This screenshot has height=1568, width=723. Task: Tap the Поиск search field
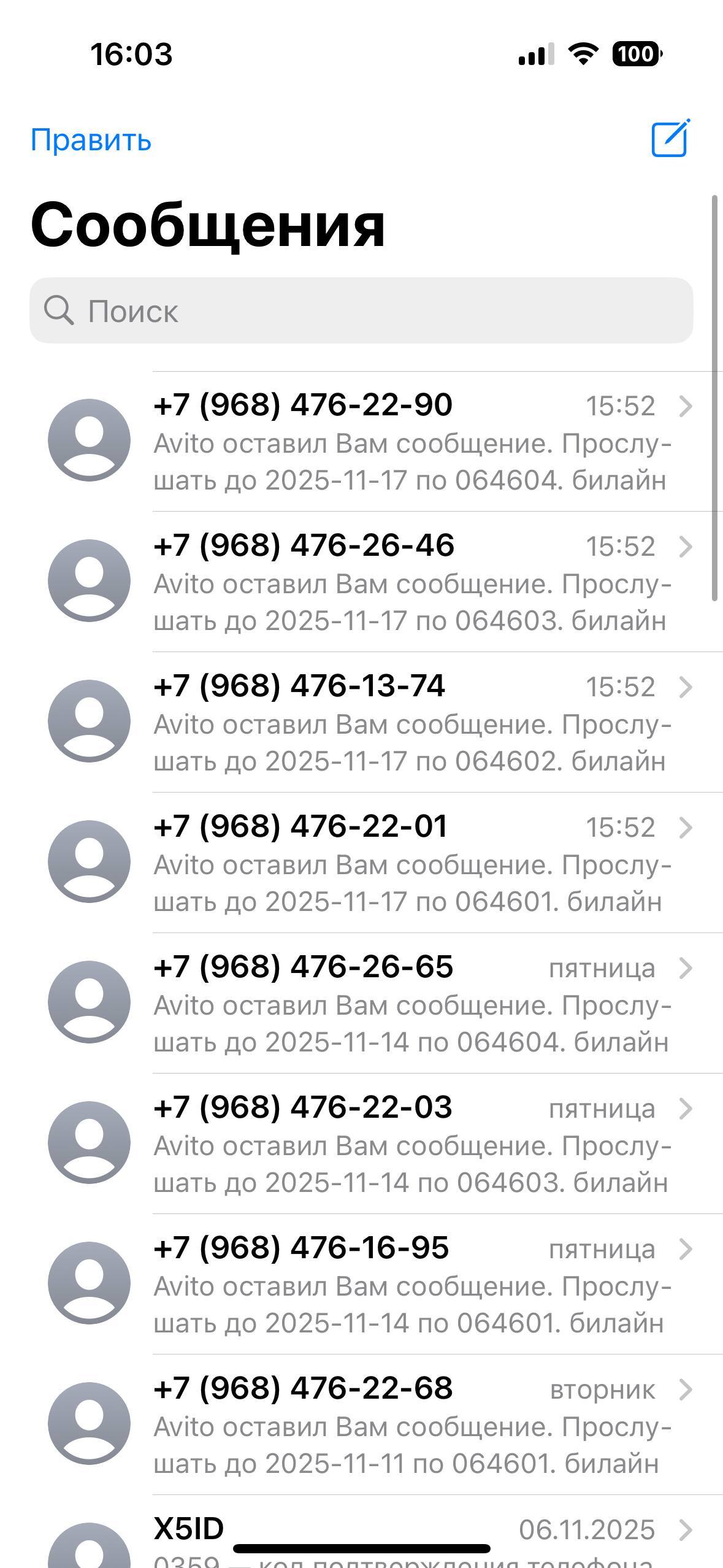tap(361, 311)
